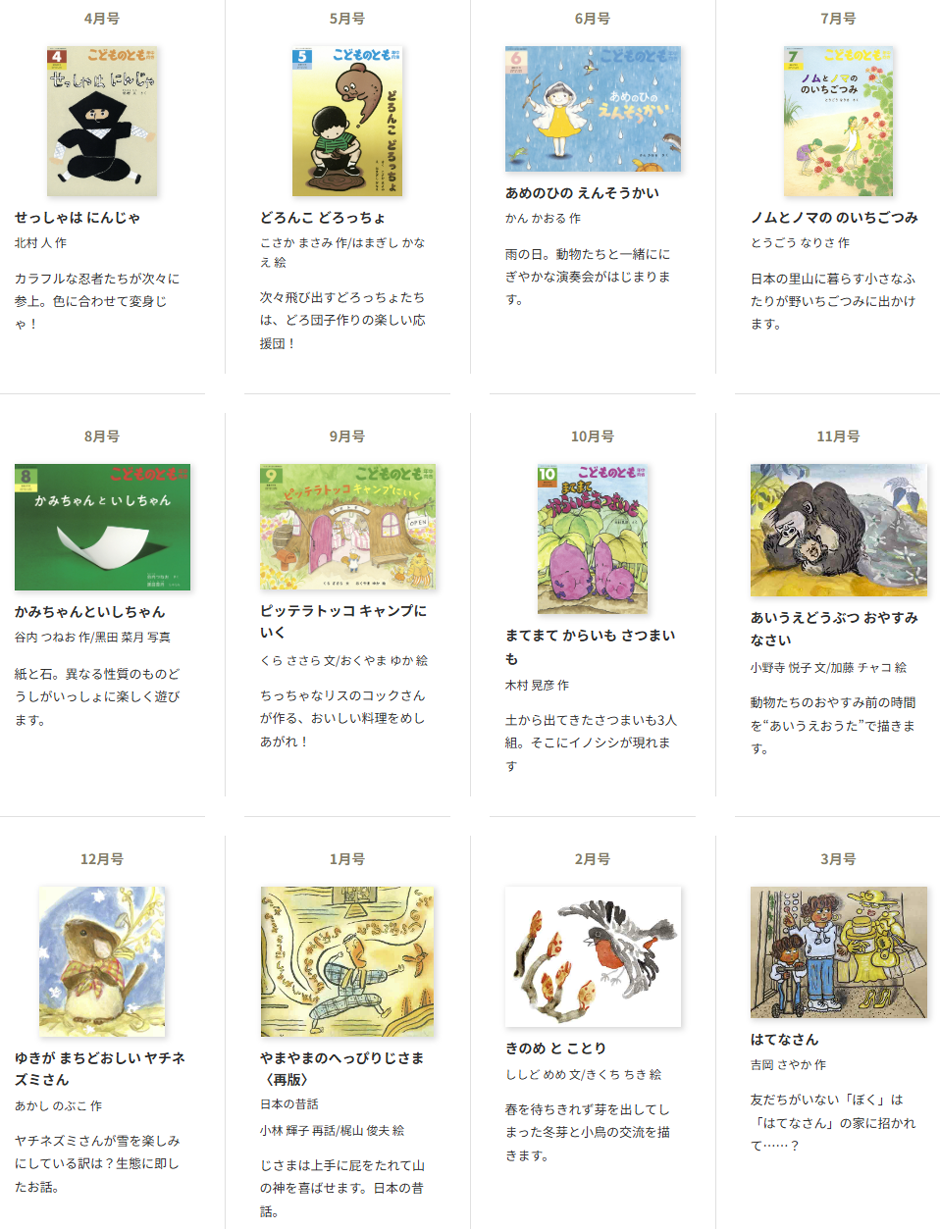Select the November issue あいうえどうぶつ おやすみなさい

838,530
